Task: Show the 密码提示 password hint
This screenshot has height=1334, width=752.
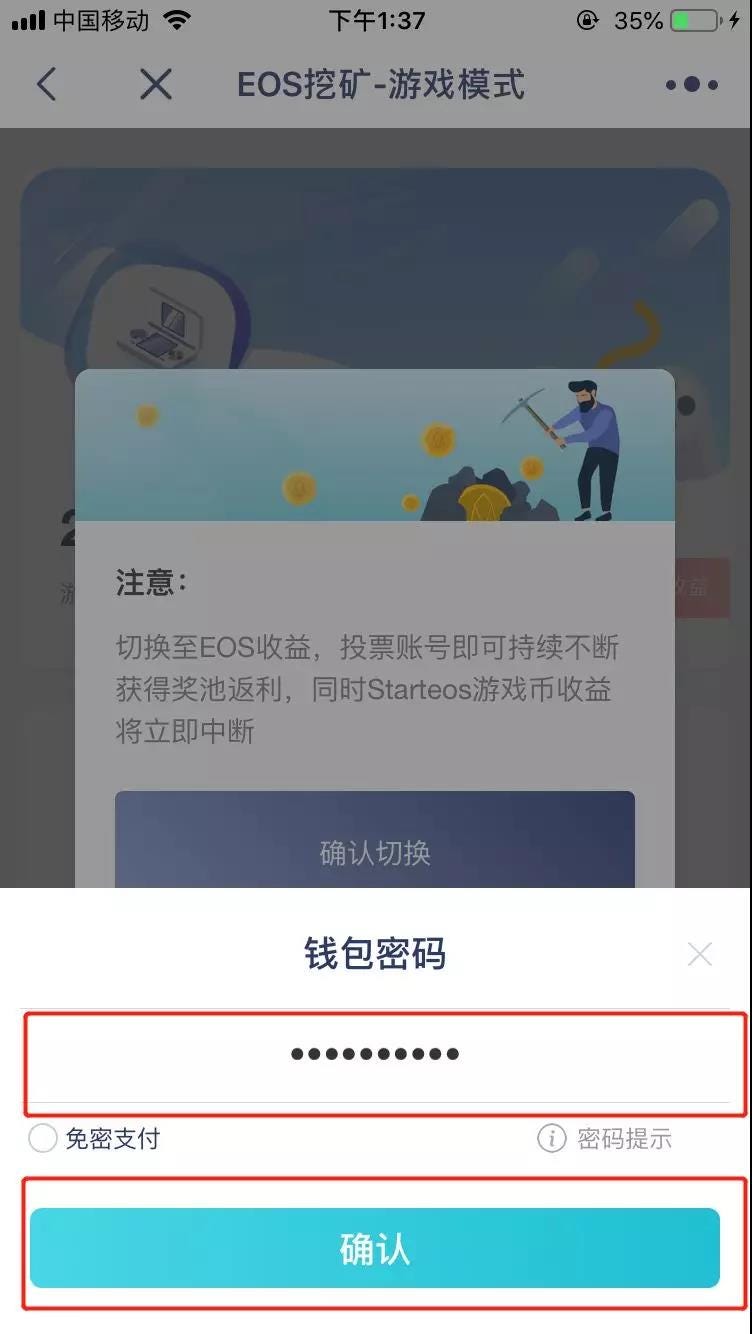Action: point(605,1138)
